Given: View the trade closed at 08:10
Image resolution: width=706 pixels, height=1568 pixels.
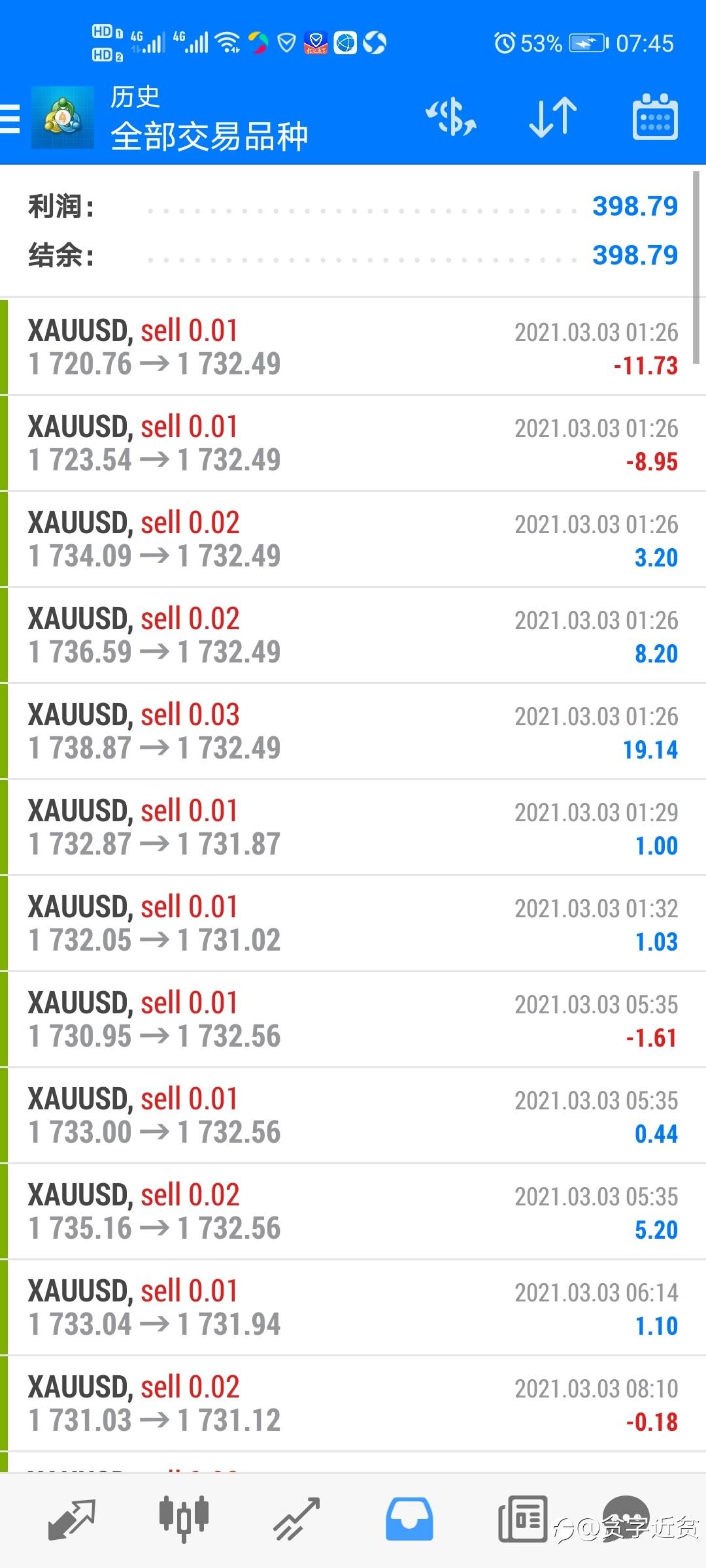Looking at the screenshot, I should coord(353,1403).
